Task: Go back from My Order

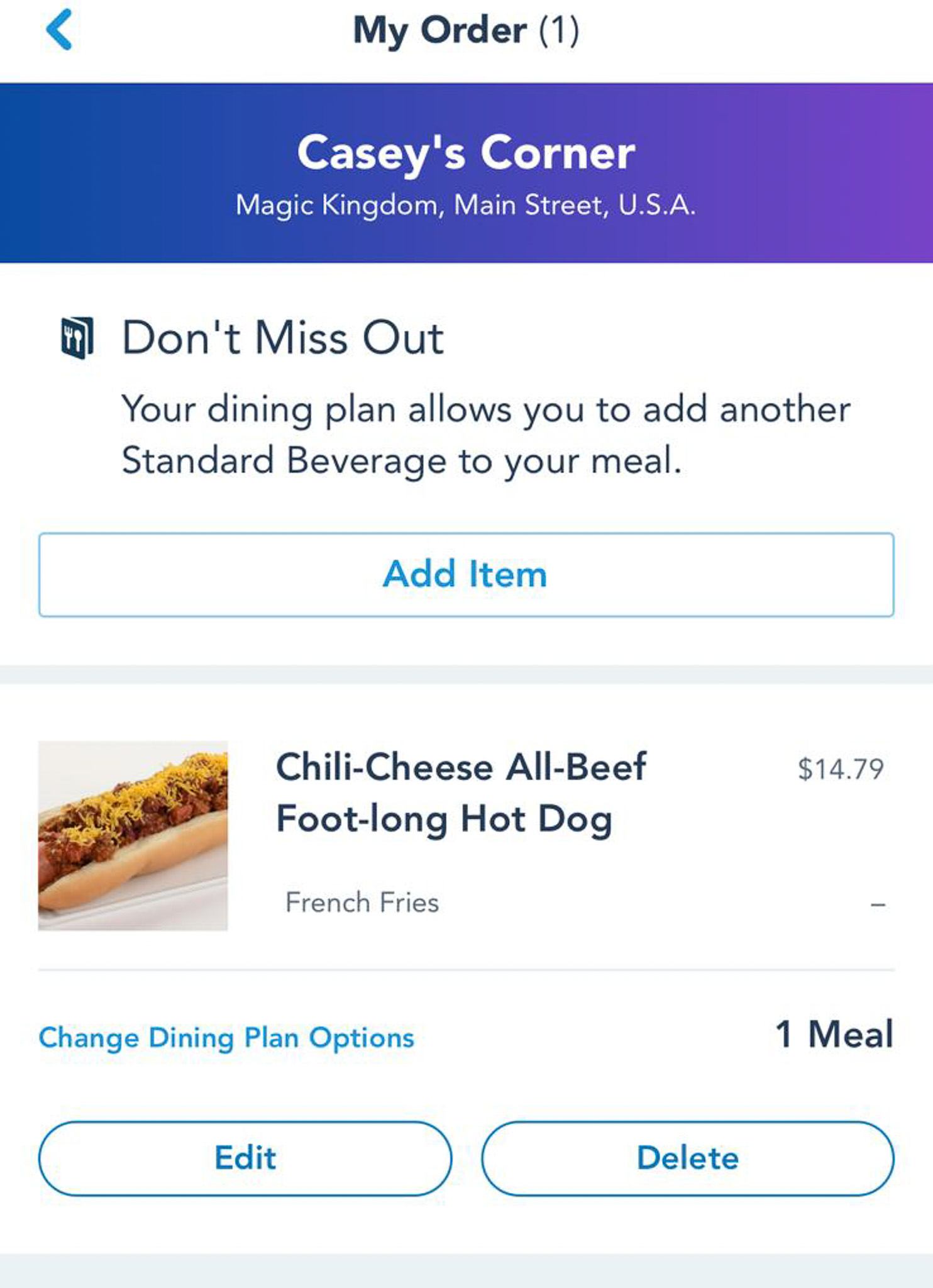Action: tap(60, 30)
